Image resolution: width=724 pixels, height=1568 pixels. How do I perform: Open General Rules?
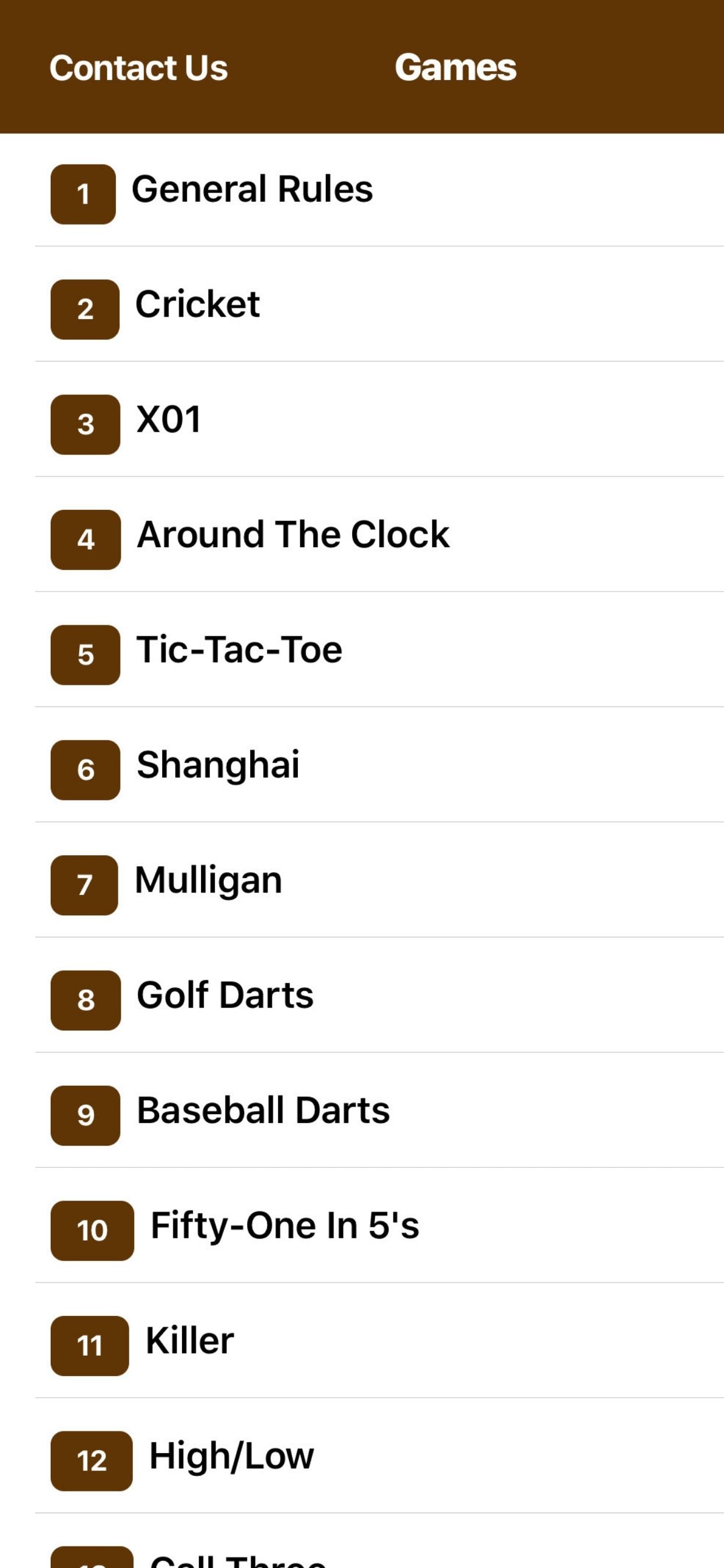379,190
